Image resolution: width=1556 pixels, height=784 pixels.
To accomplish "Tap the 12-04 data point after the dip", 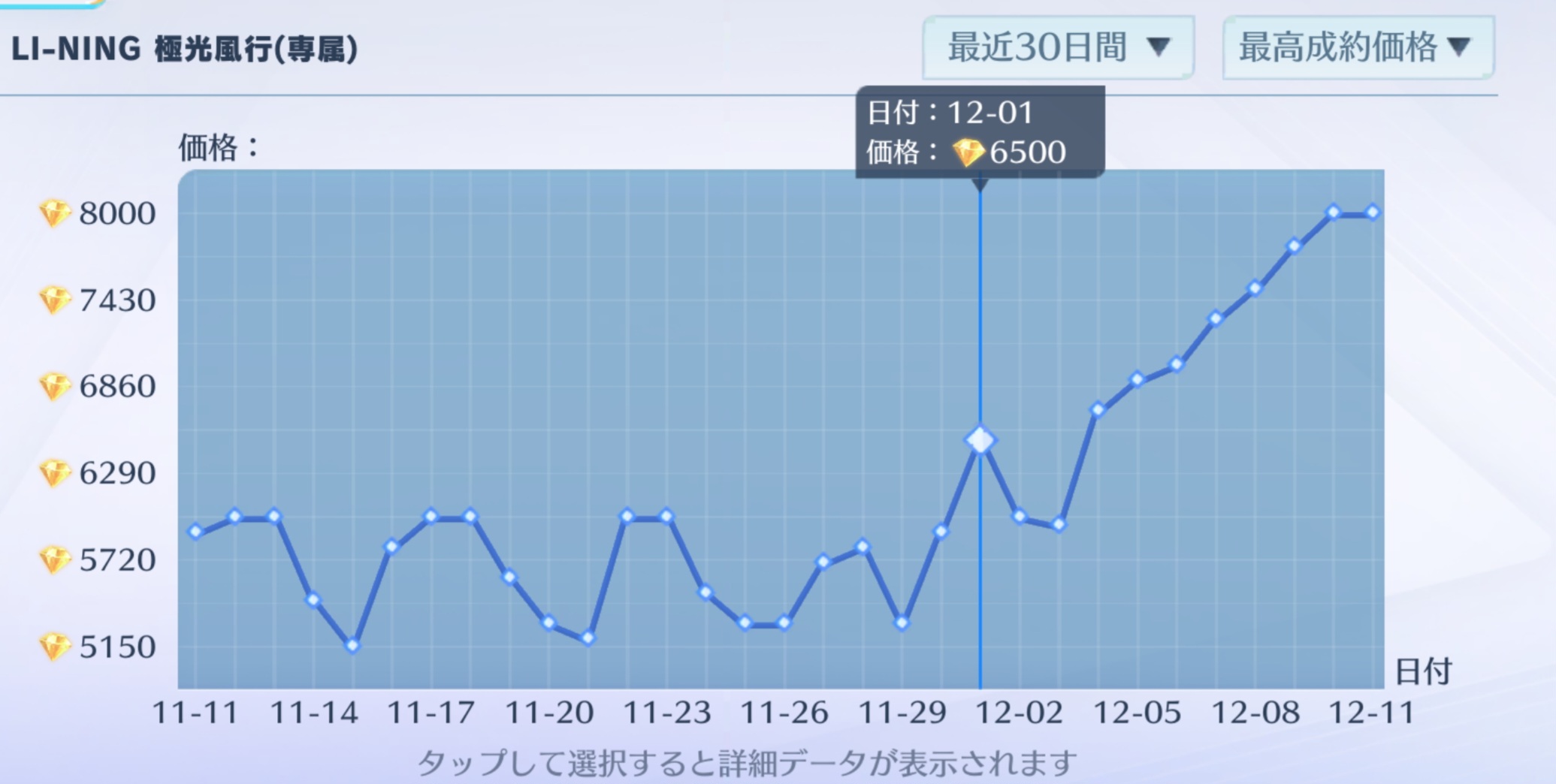I will [x=1098, y=410].
